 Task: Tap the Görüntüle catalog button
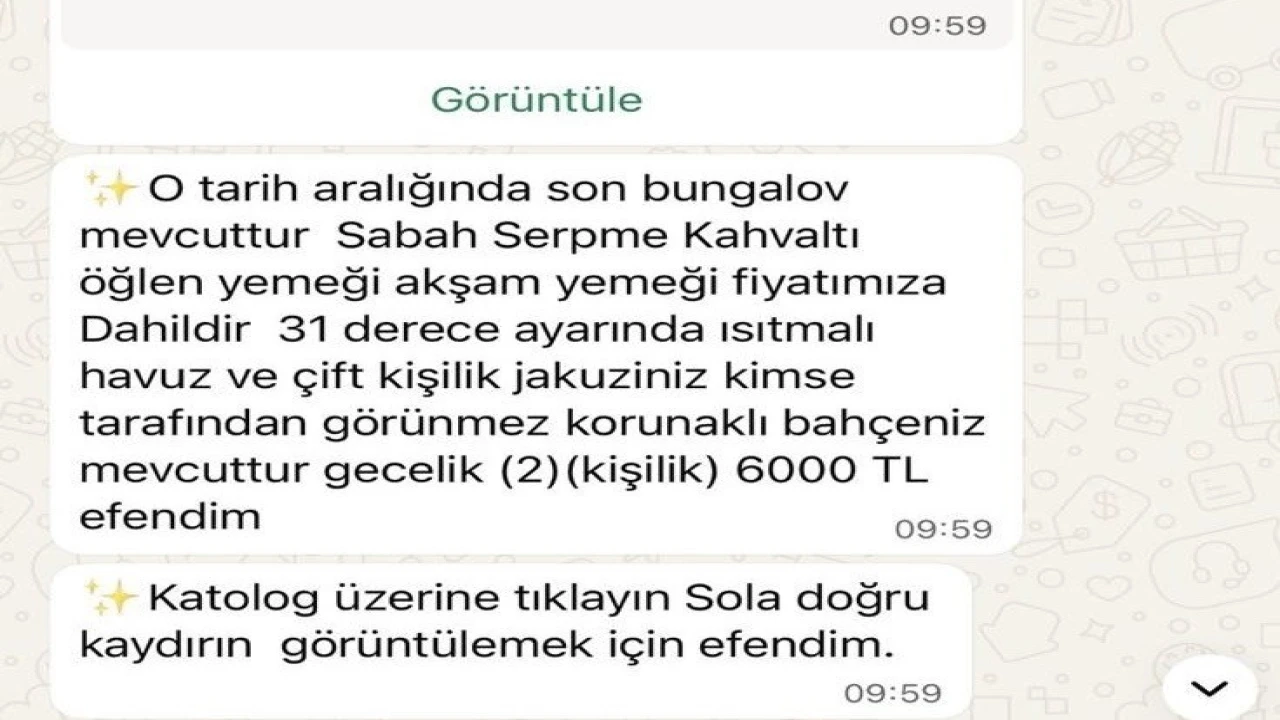click(536, 100)
